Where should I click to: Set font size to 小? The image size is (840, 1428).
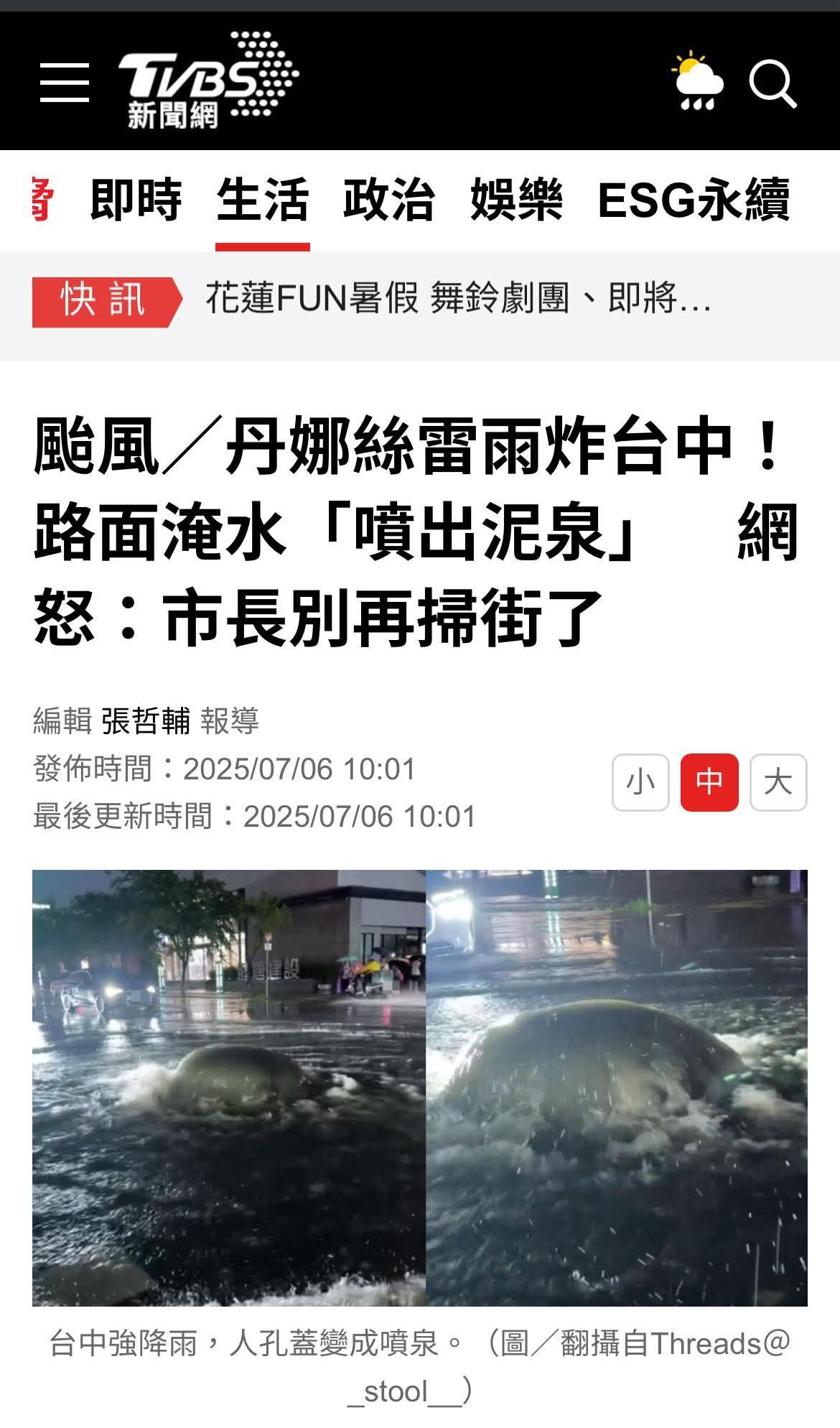(640, 782)
